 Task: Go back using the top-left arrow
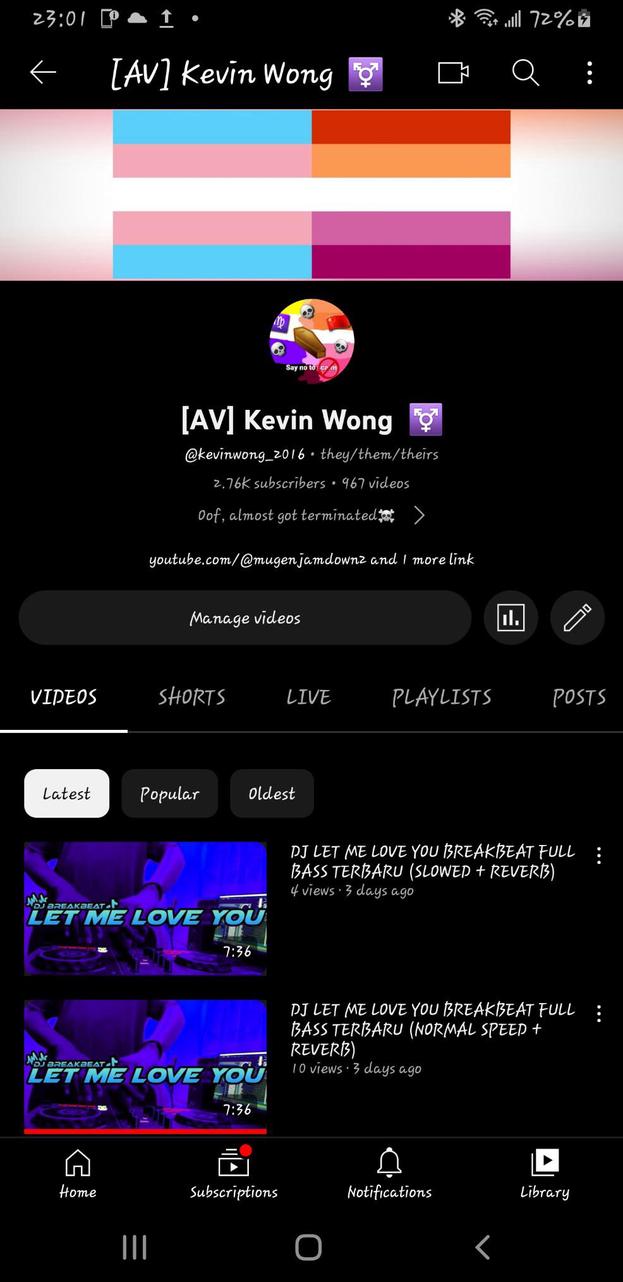coord(43,72)
